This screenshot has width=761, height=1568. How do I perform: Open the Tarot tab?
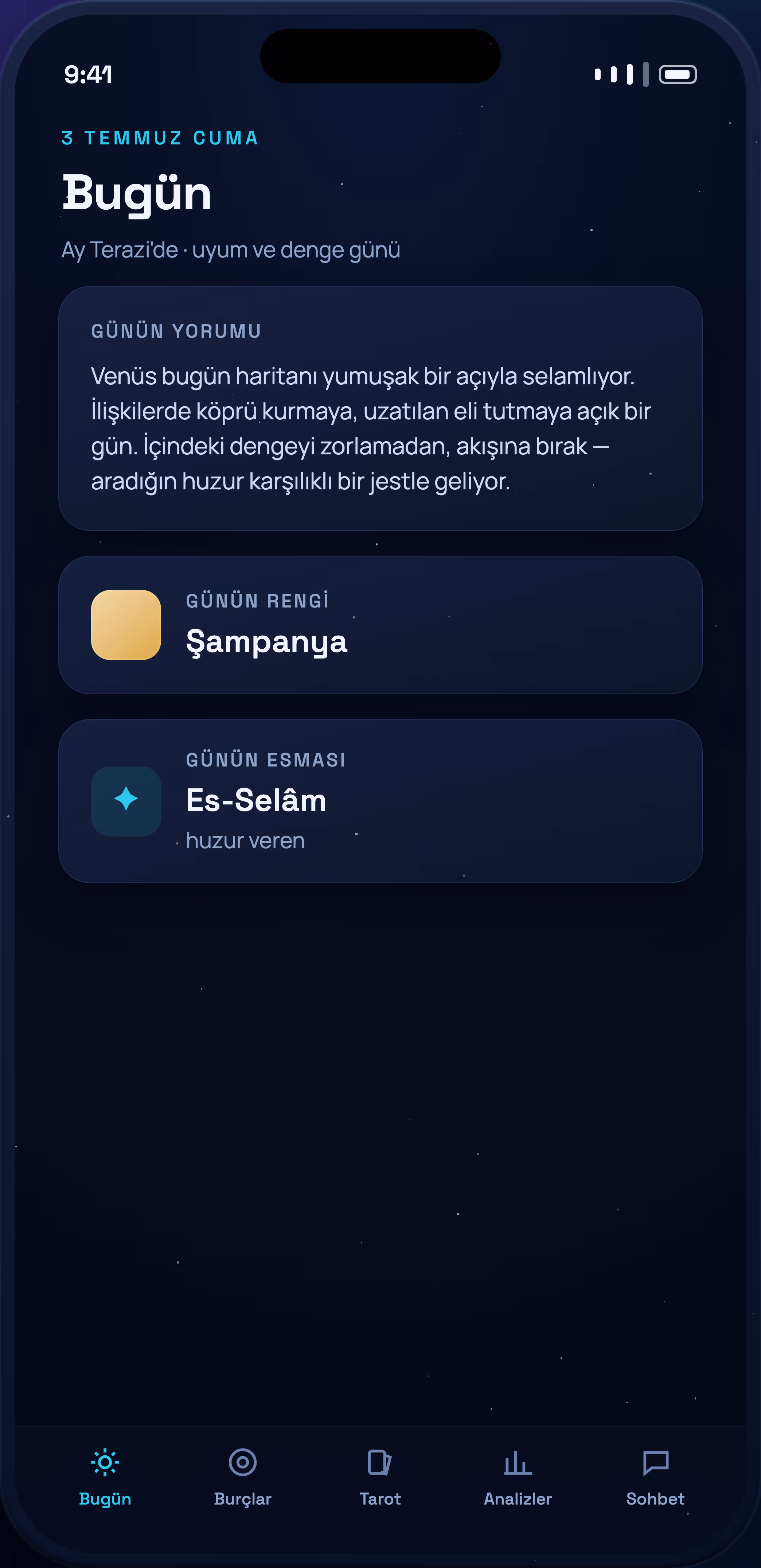pyautogui.click(x=380, y=1477)
